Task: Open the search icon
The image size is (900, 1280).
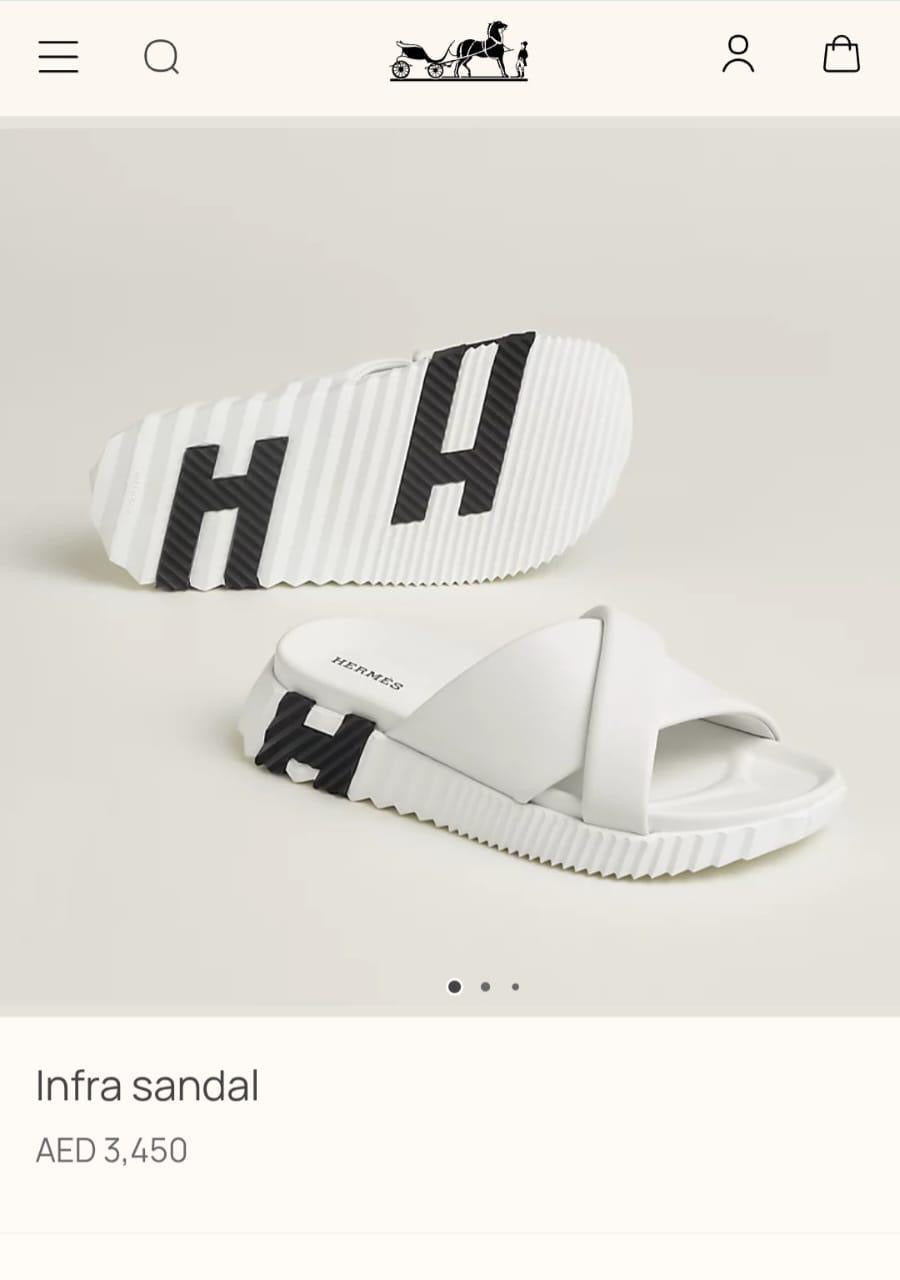Action: pos(161,56)
